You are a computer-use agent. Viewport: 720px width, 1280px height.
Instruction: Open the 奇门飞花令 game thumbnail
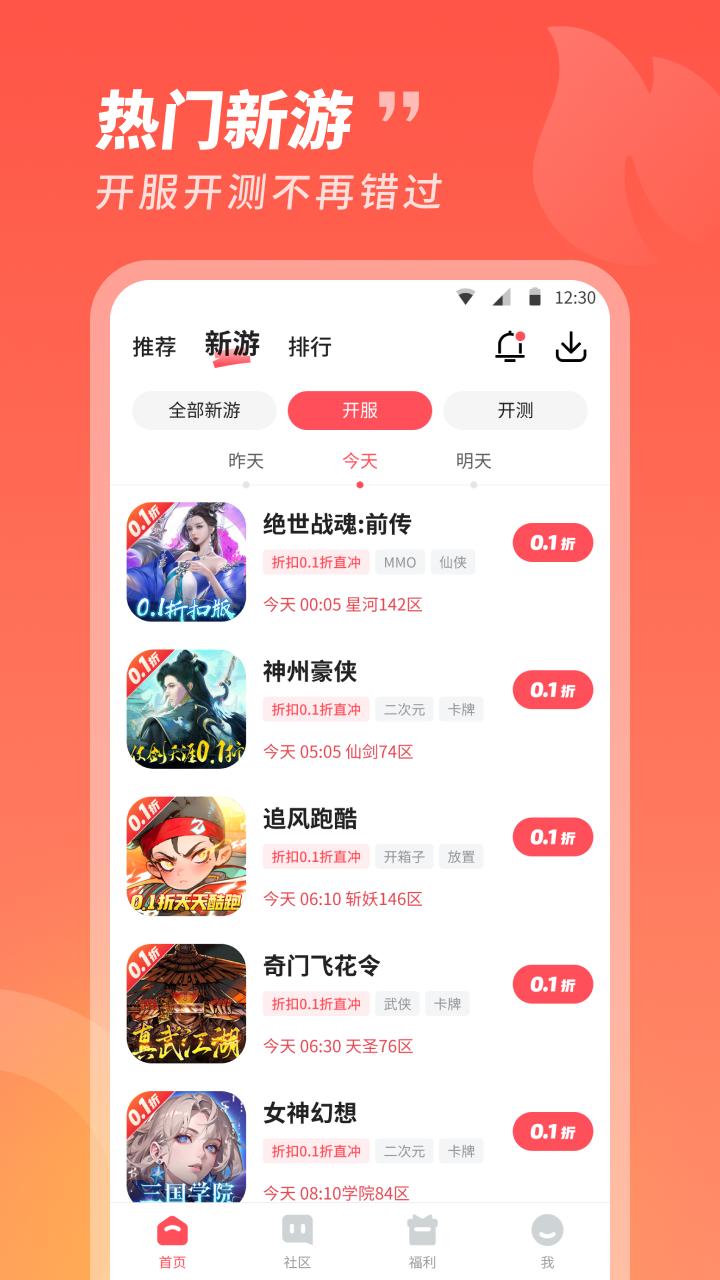point(186,1004)
